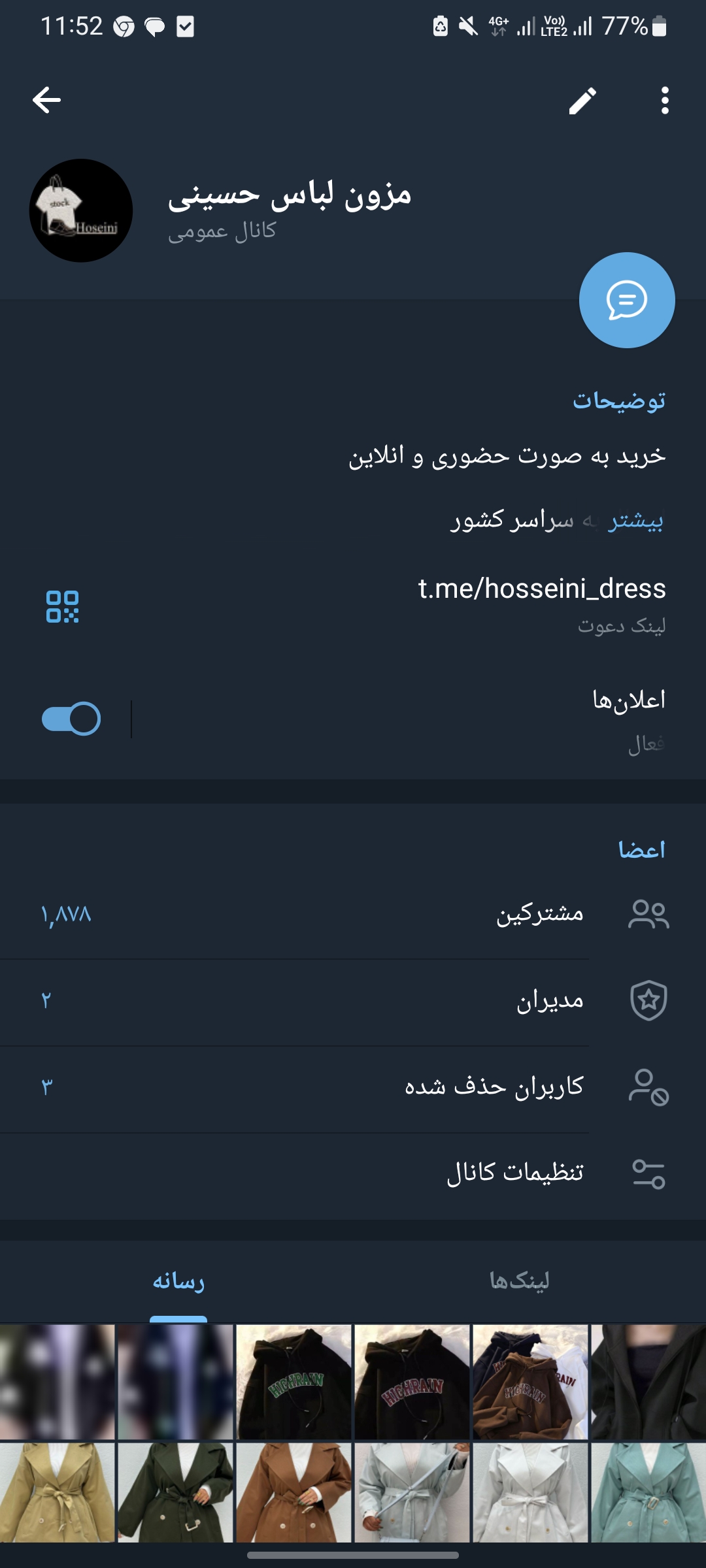Screen dimensions: 706x1568
Task: Open the channel profile photo
Action: coord(81,210)
